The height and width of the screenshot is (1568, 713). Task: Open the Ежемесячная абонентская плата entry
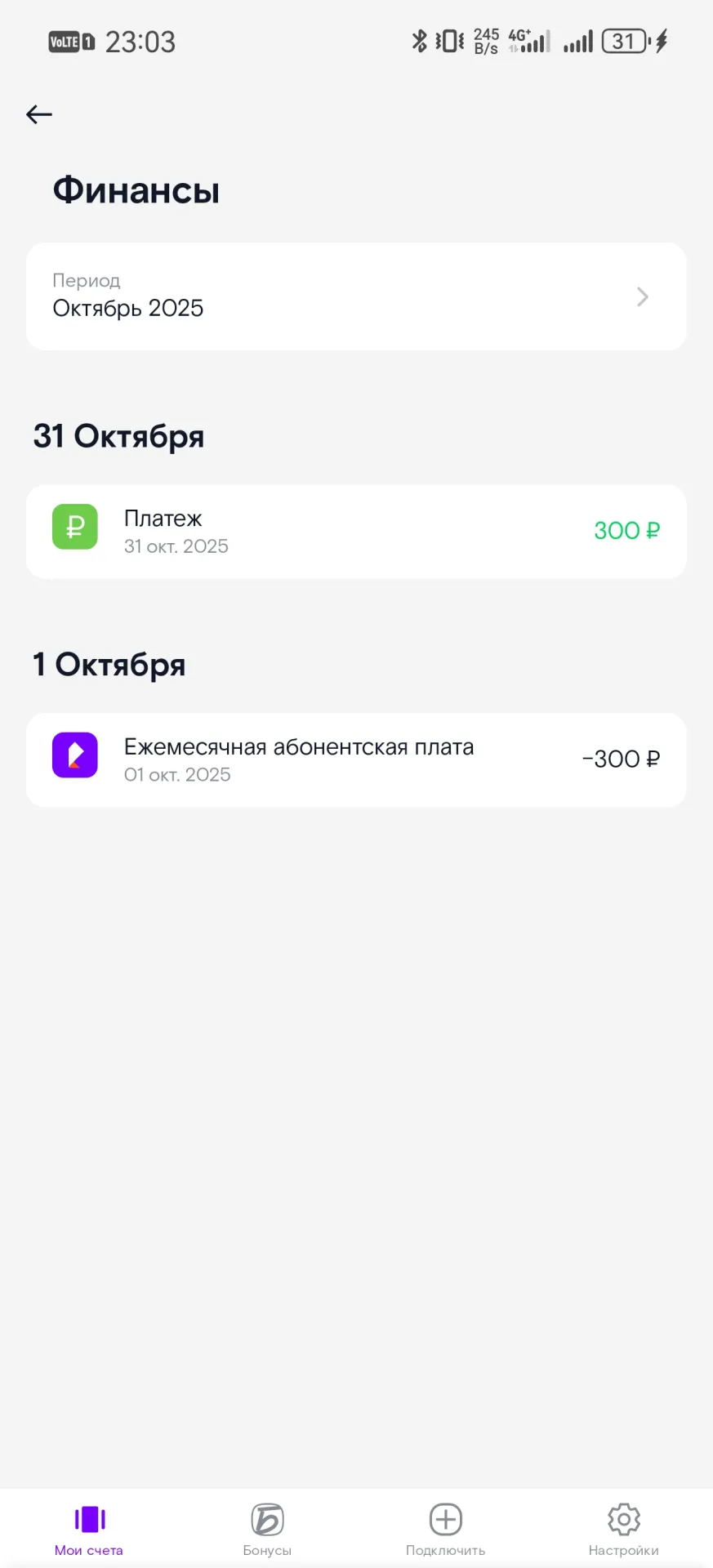[356, 759]
